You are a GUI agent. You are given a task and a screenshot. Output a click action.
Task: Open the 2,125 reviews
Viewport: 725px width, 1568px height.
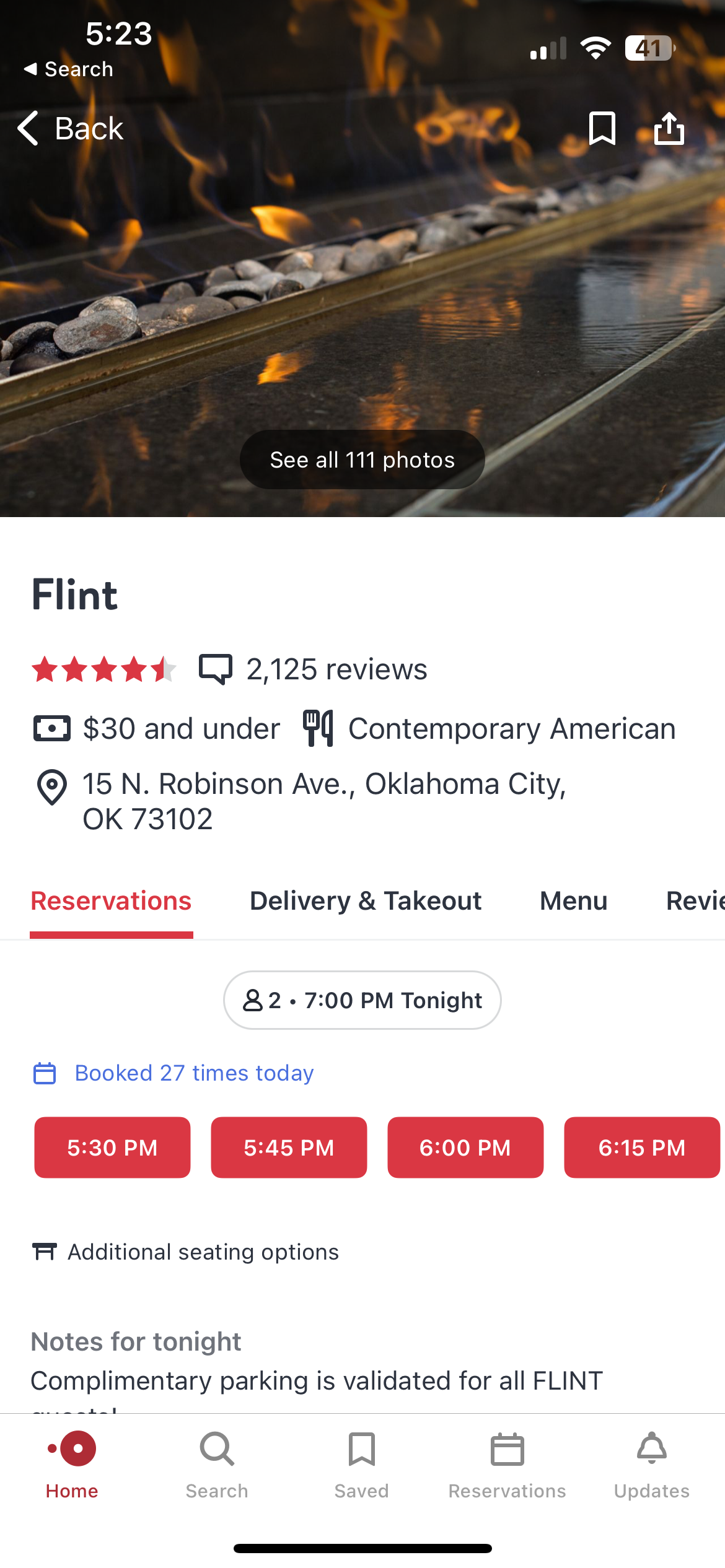(336, 669)
